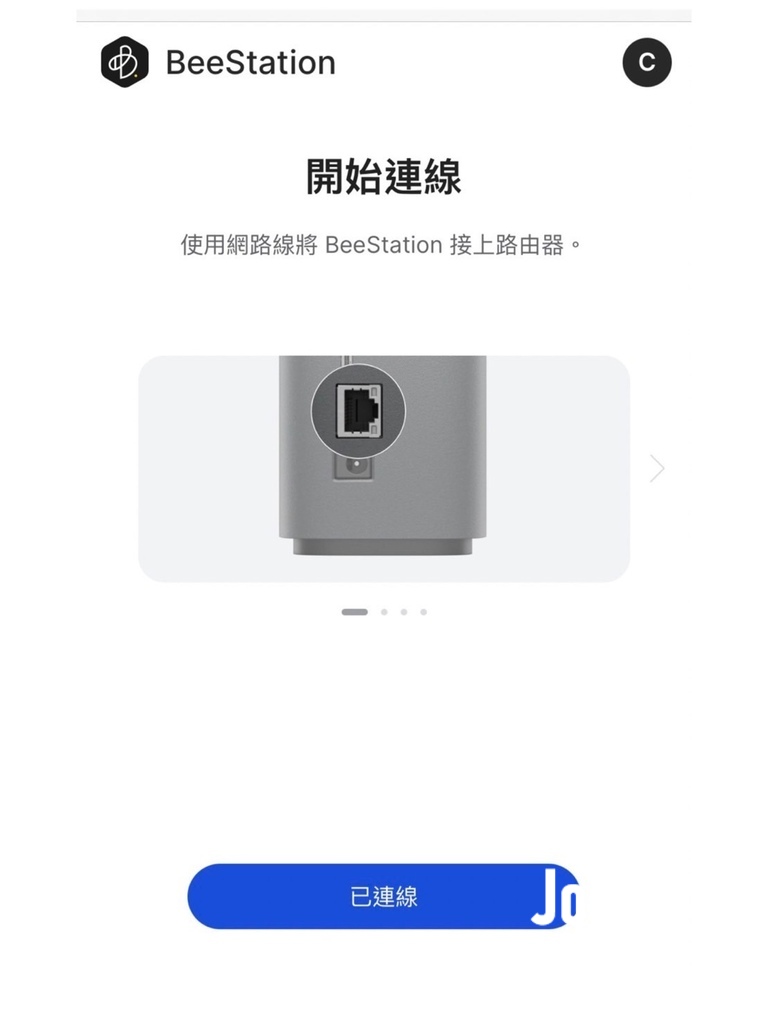Click the BeeStation hexagon logo icon
Viewport: 768px width, 1024px height.
pyautogui.click(x=123, y=63)
